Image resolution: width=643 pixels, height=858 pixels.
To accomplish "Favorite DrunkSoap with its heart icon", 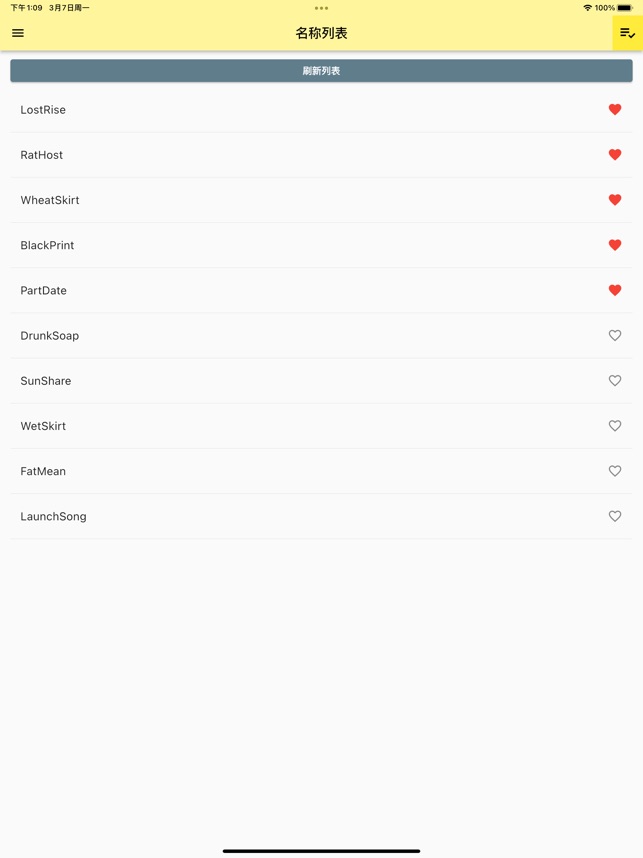I will 615,336.
